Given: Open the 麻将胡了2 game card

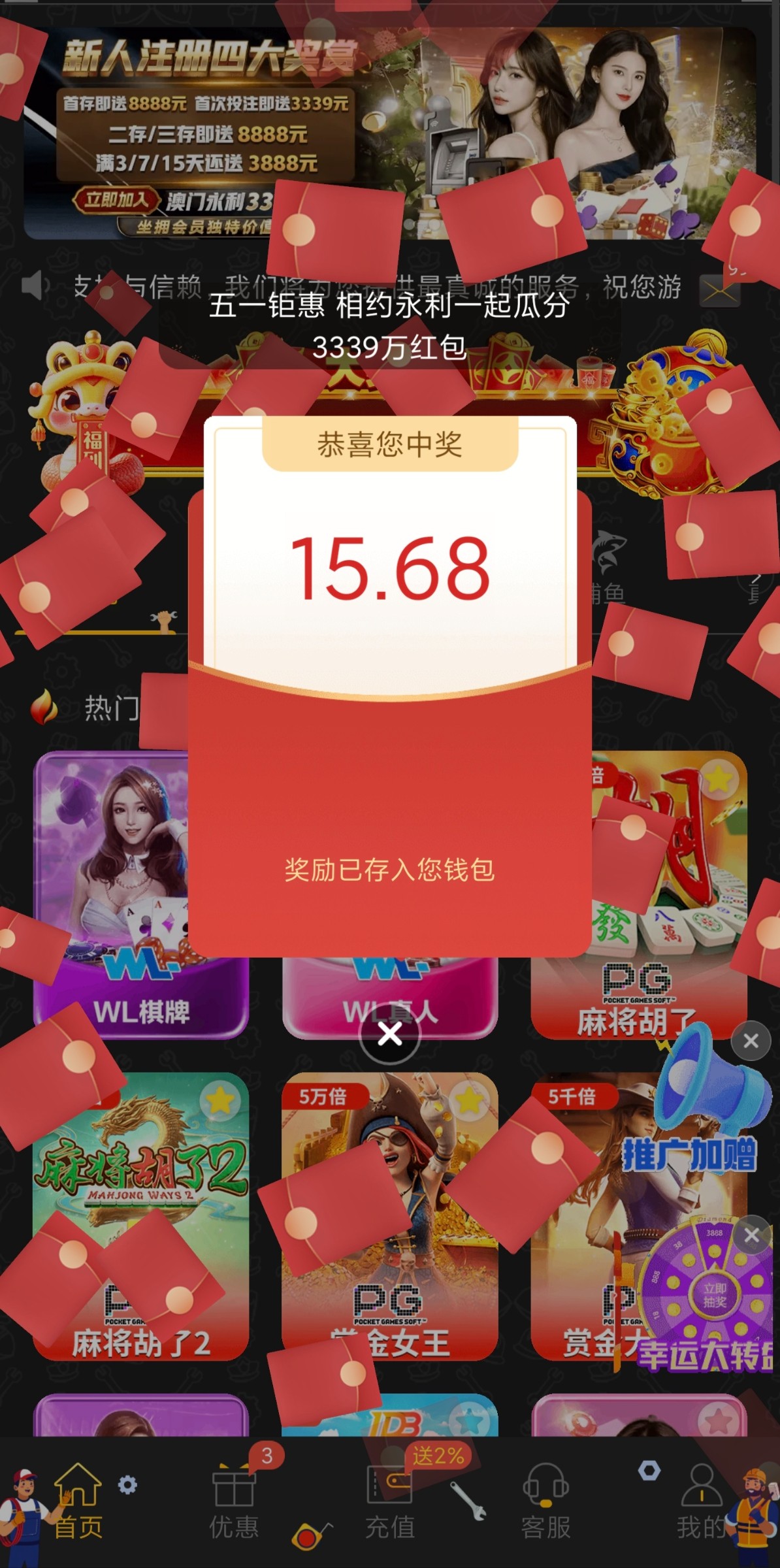Looking at the screenshot, I should point(140,1215).
